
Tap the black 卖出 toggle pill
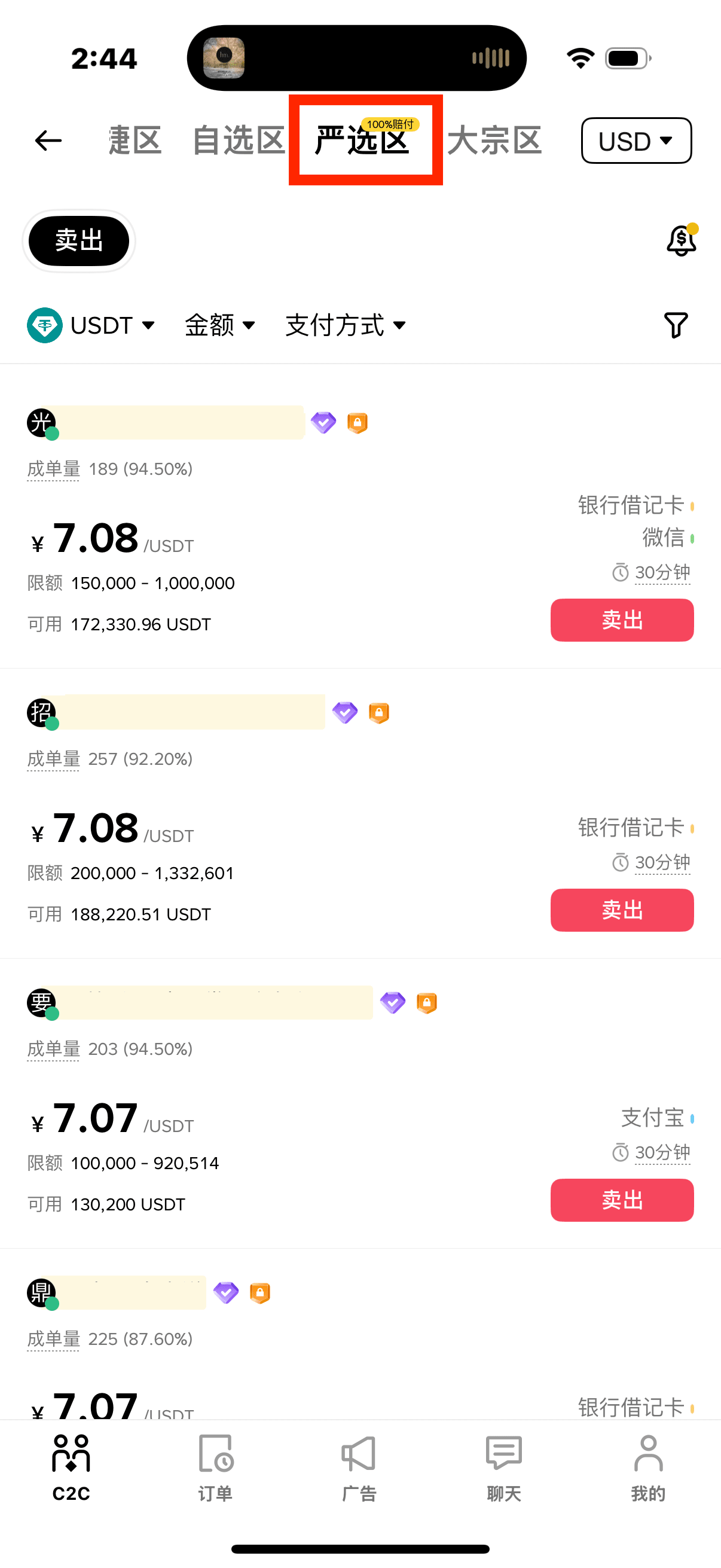[78, 240]
